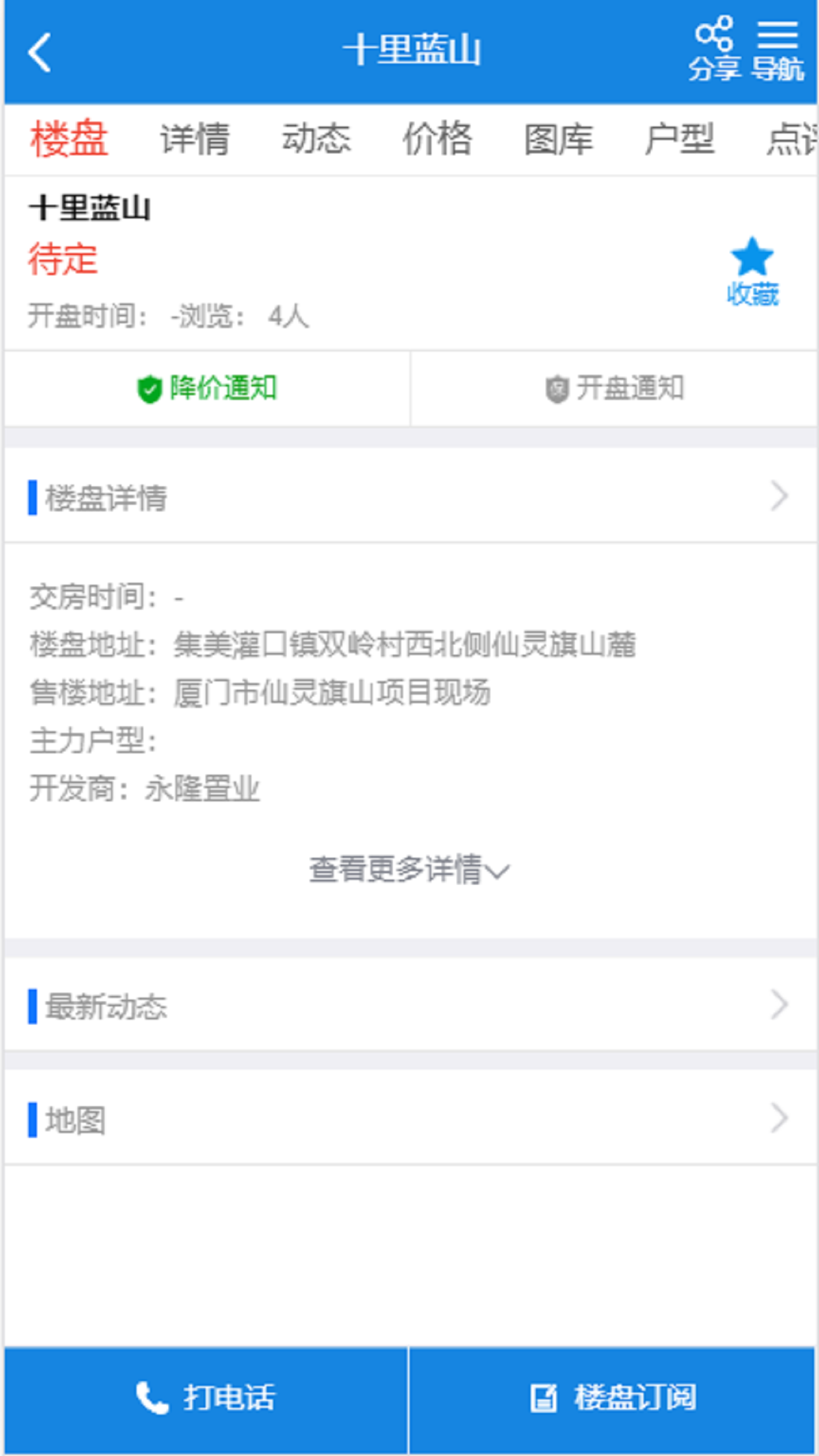Switch to the 图库 tab
Image resolution: width=819 pixels, height=1456 pixels.
pos(559,138)
